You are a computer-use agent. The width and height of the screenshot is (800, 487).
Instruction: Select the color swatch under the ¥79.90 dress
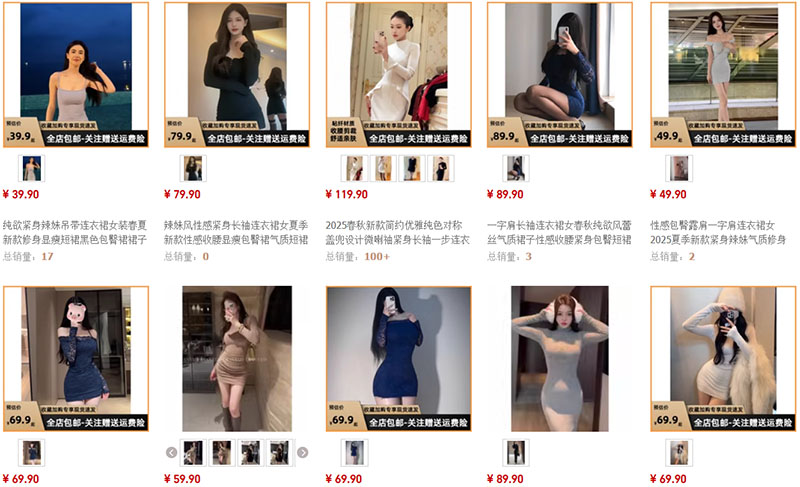[192, 168]
